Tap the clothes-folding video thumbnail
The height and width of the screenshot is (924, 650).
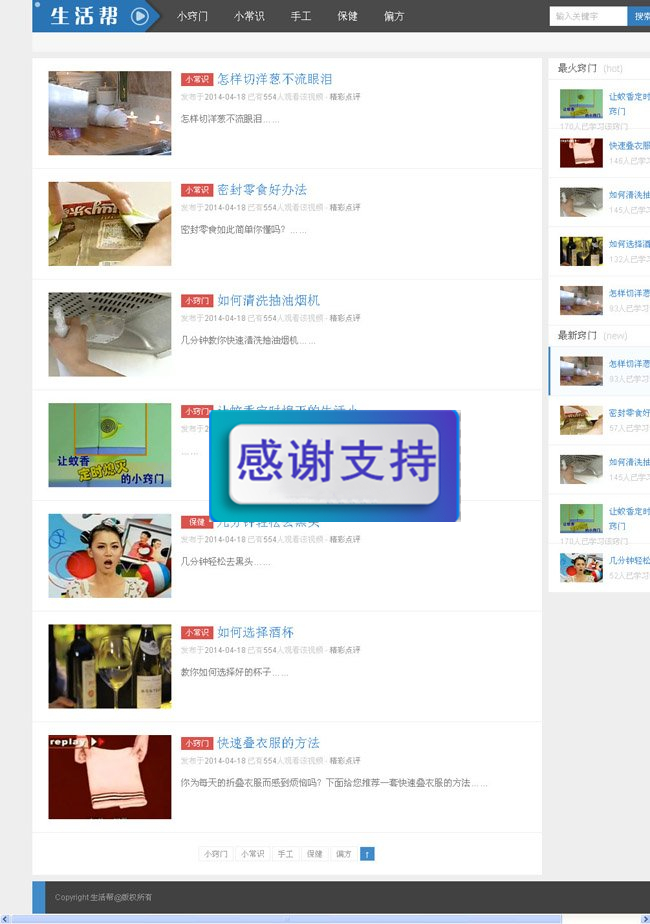coord(109,777)
